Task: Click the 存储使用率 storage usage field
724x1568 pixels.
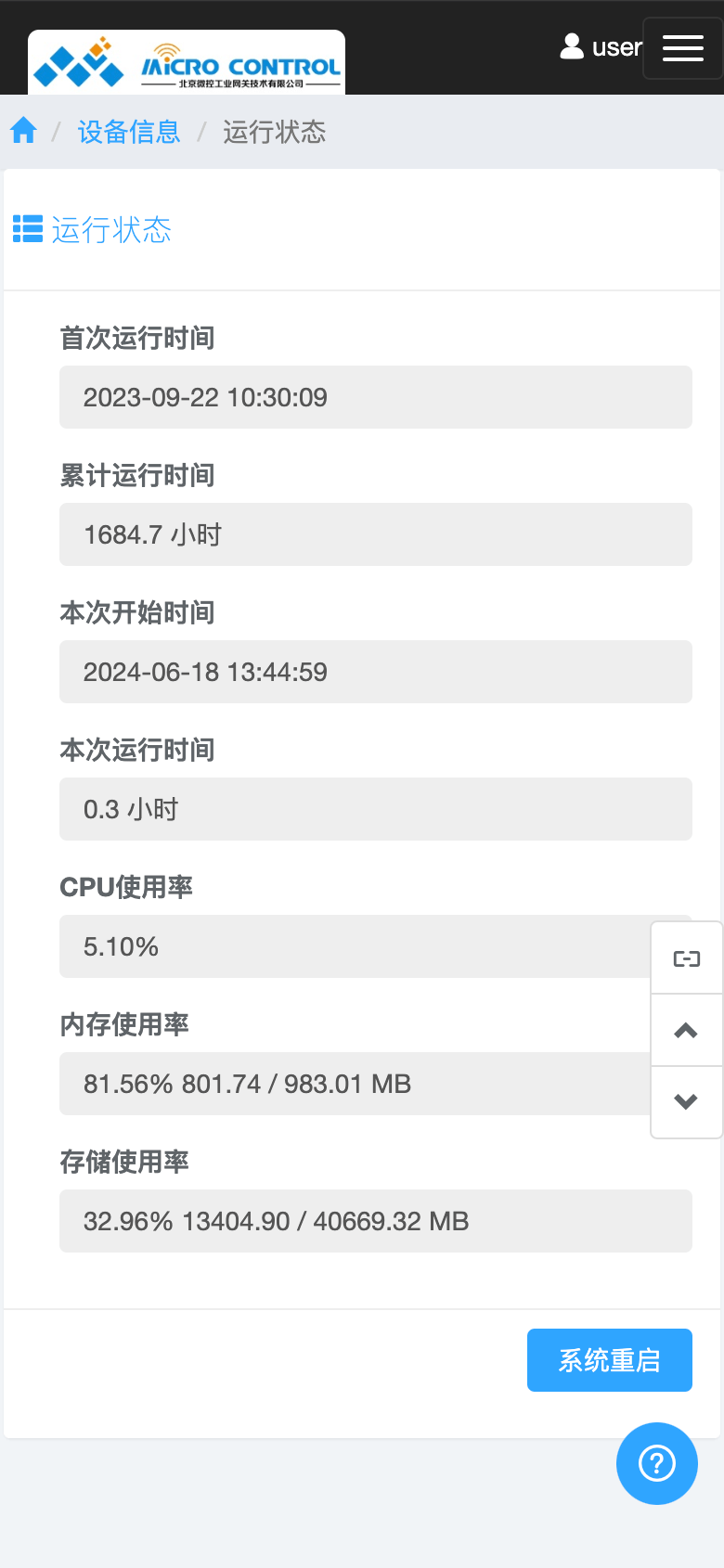Action: click(x=375, y=1221)
